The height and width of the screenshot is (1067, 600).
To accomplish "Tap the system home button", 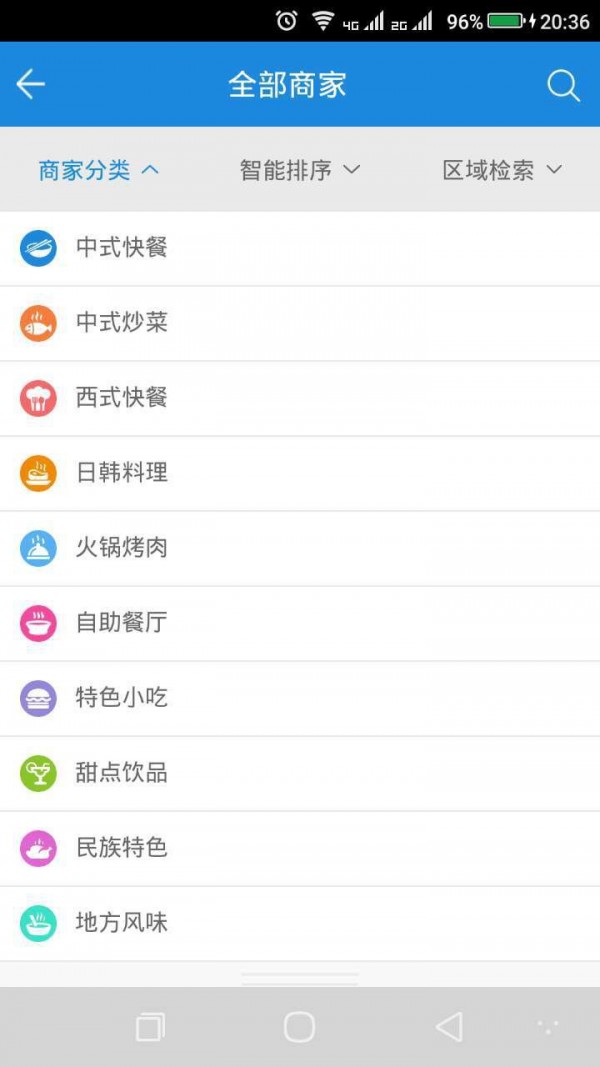I will (299, 1027).
